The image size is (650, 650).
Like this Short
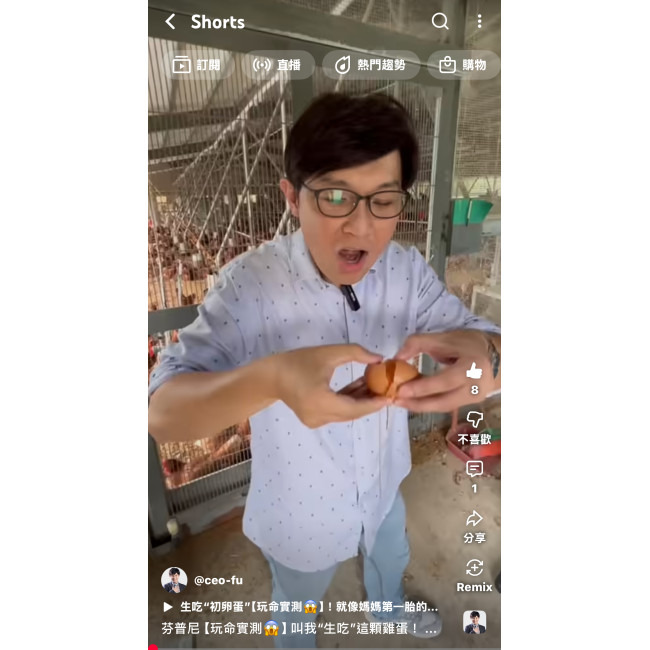click(x=474, y=372)
